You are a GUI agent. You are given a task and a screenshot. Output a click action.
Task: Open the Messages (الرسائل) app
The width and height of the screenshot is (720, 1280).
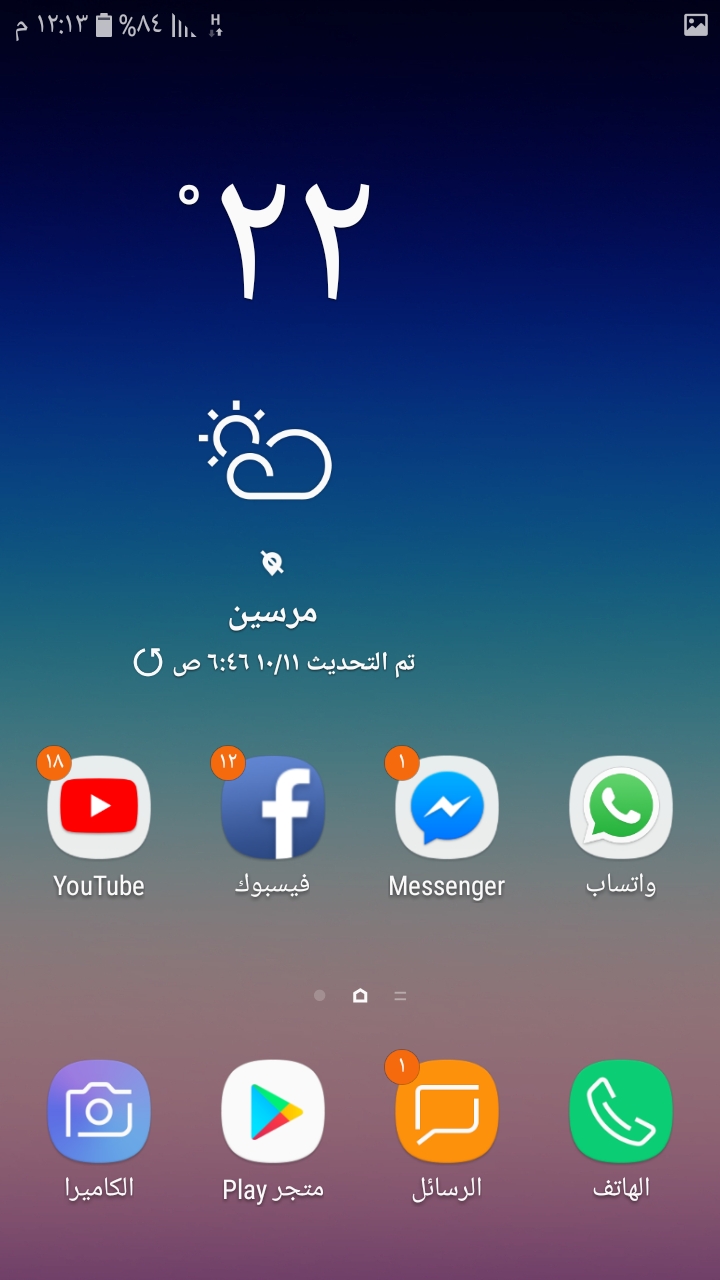[x=446, y=1111]
